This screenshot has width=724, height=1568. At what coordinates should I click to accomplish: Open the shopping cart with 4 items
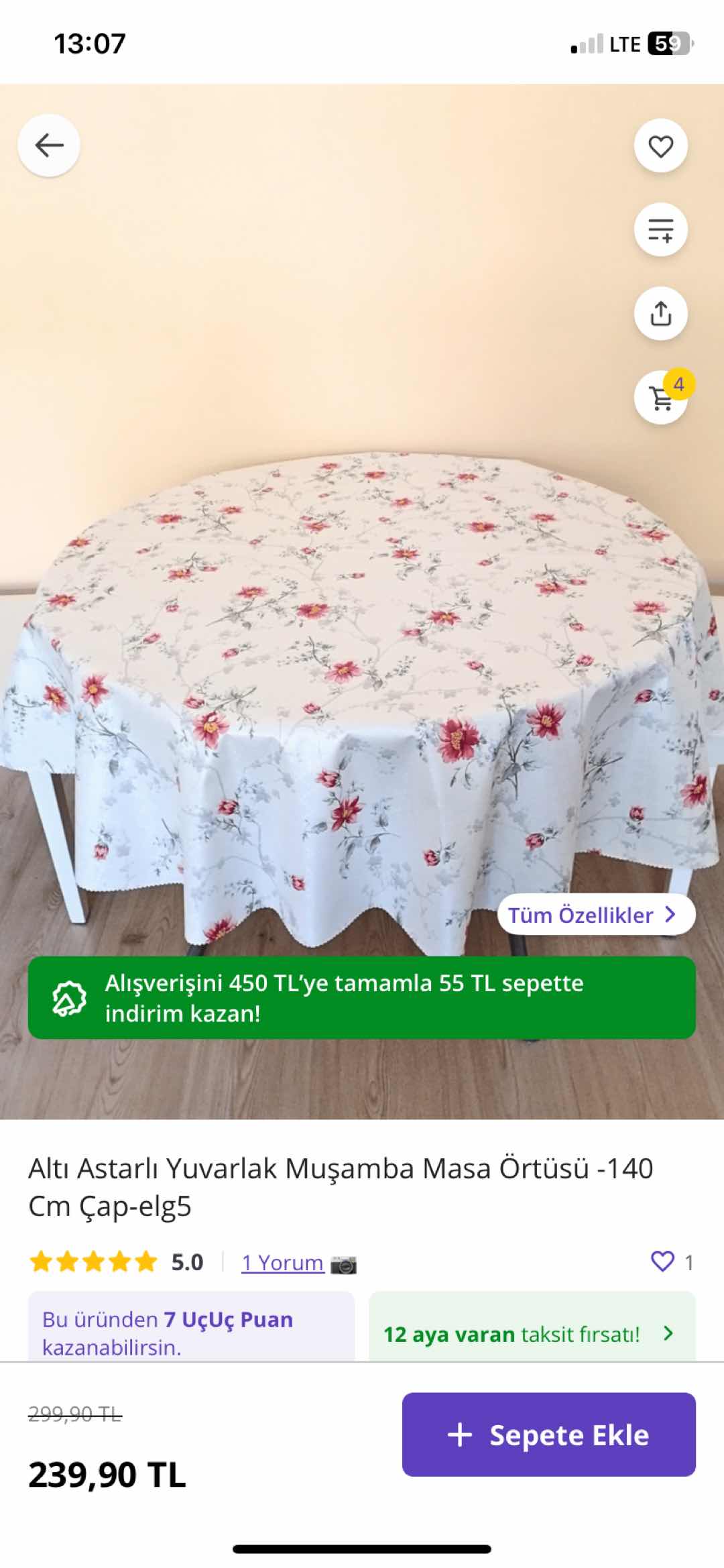click(661, 398)
